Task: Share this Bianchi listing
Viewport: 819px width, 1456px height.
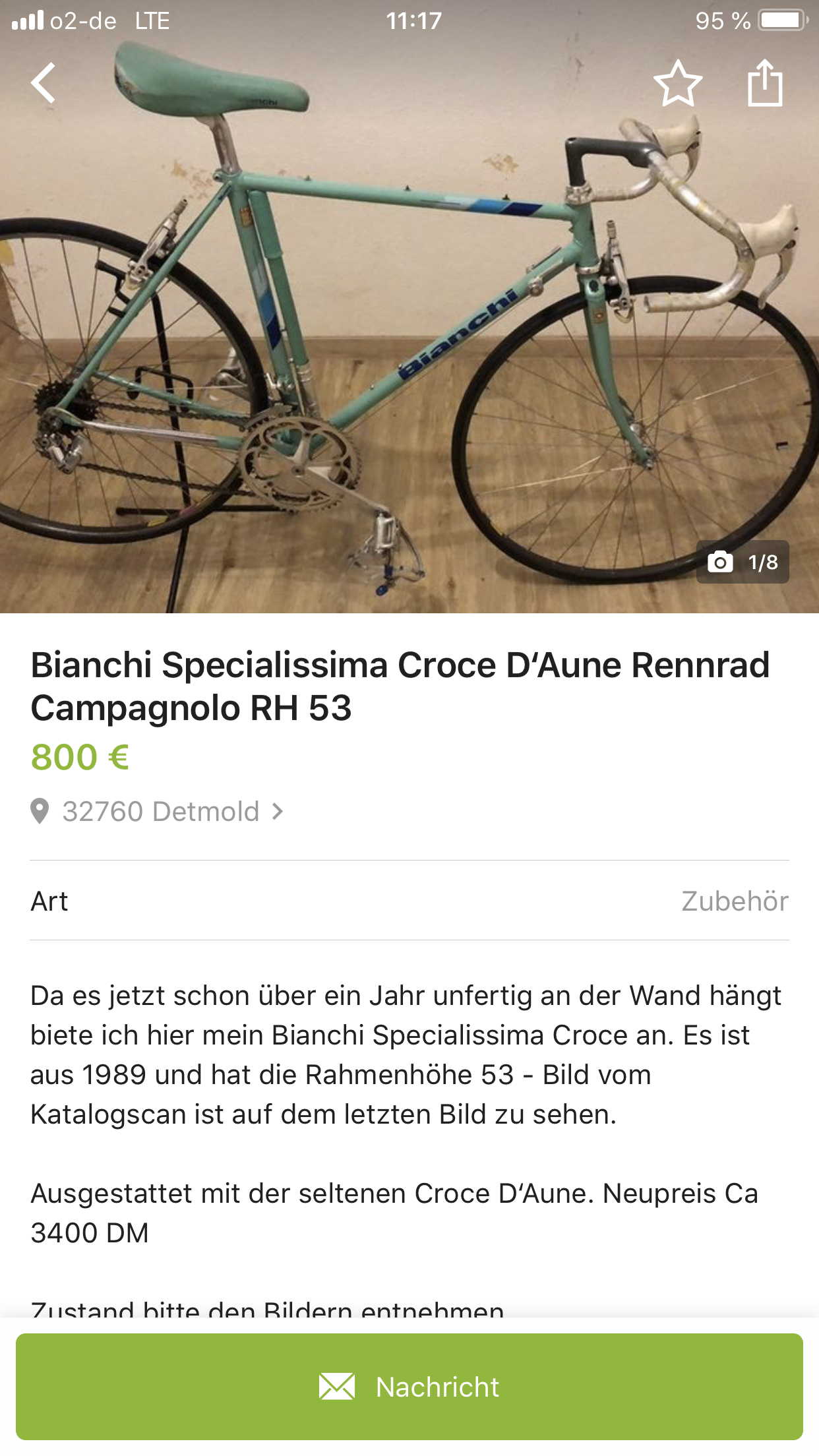Action: click(x=765, y=83)
